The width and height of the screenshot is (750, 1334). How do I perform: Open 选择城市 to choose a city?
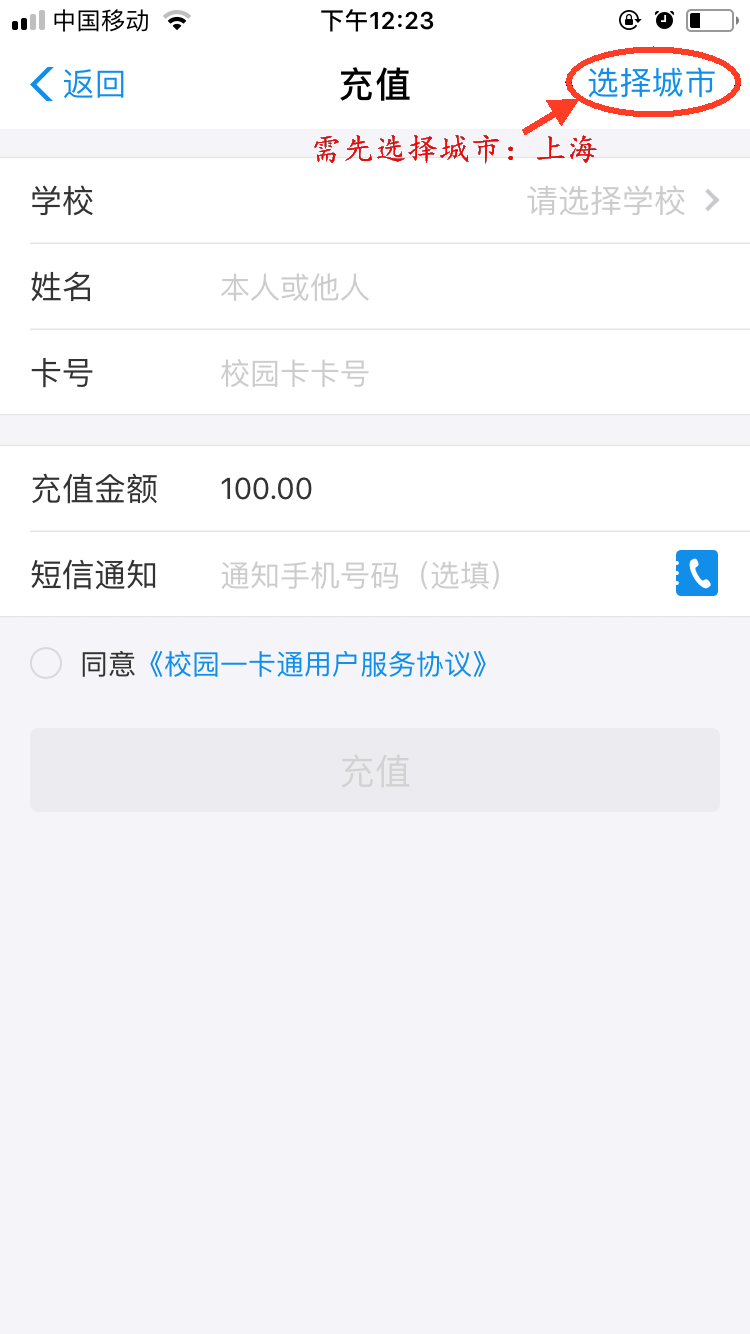point(651,83)
